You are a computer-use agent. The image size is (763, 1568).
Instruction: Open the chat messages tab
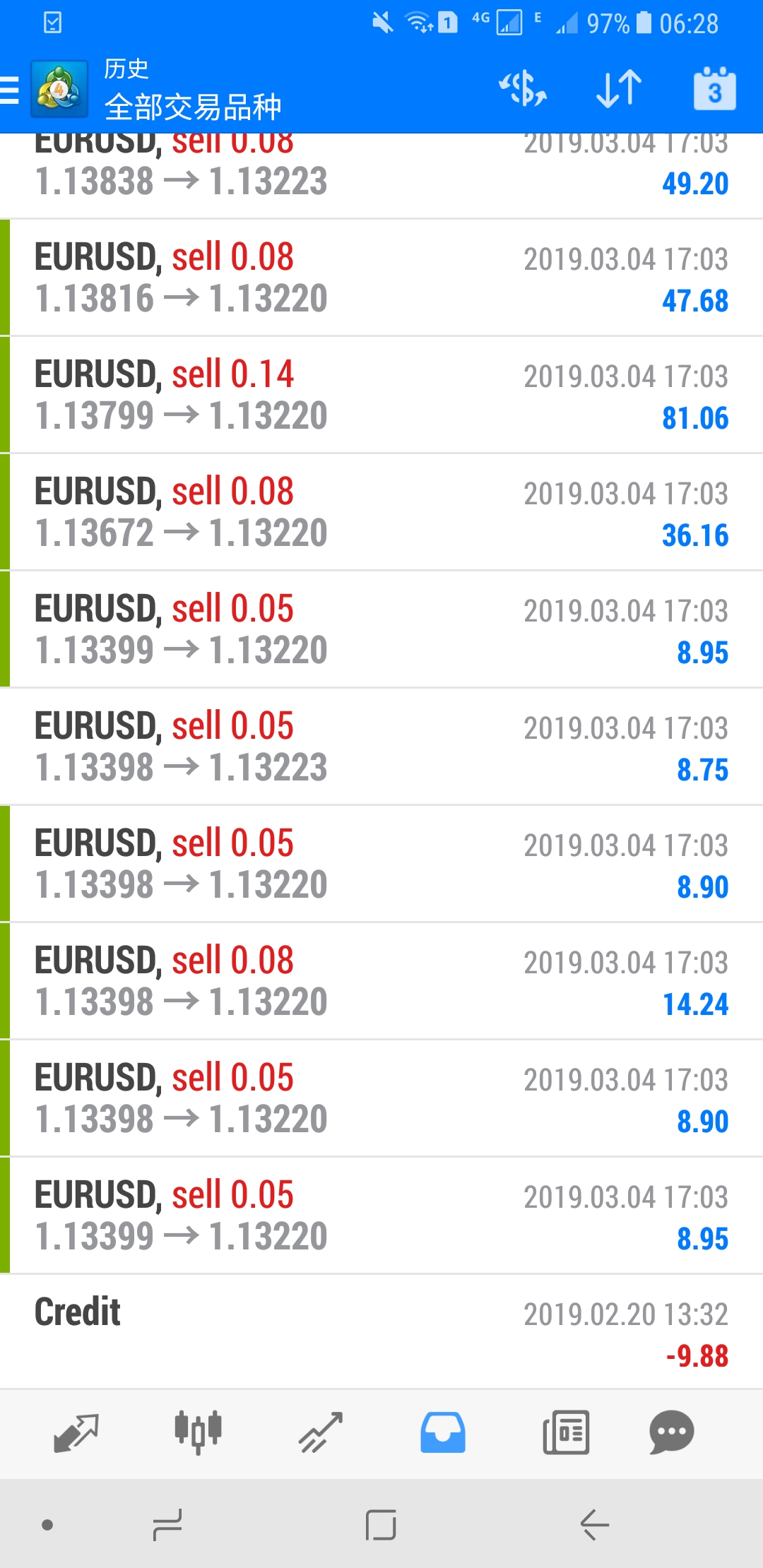click(x=671, y=1432)
